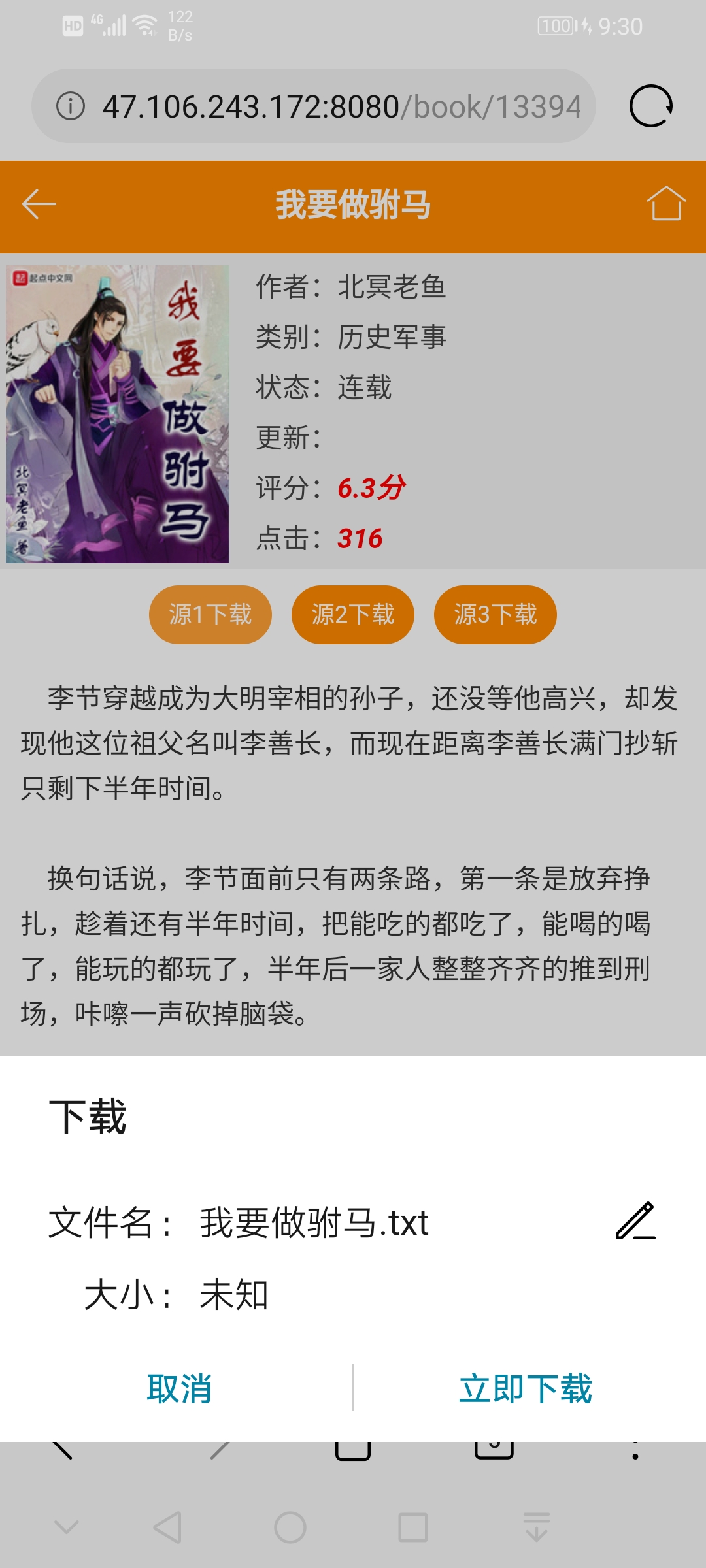Cancel the download with 取消
Screen dimensions: 706x1568
point(179,1388)
